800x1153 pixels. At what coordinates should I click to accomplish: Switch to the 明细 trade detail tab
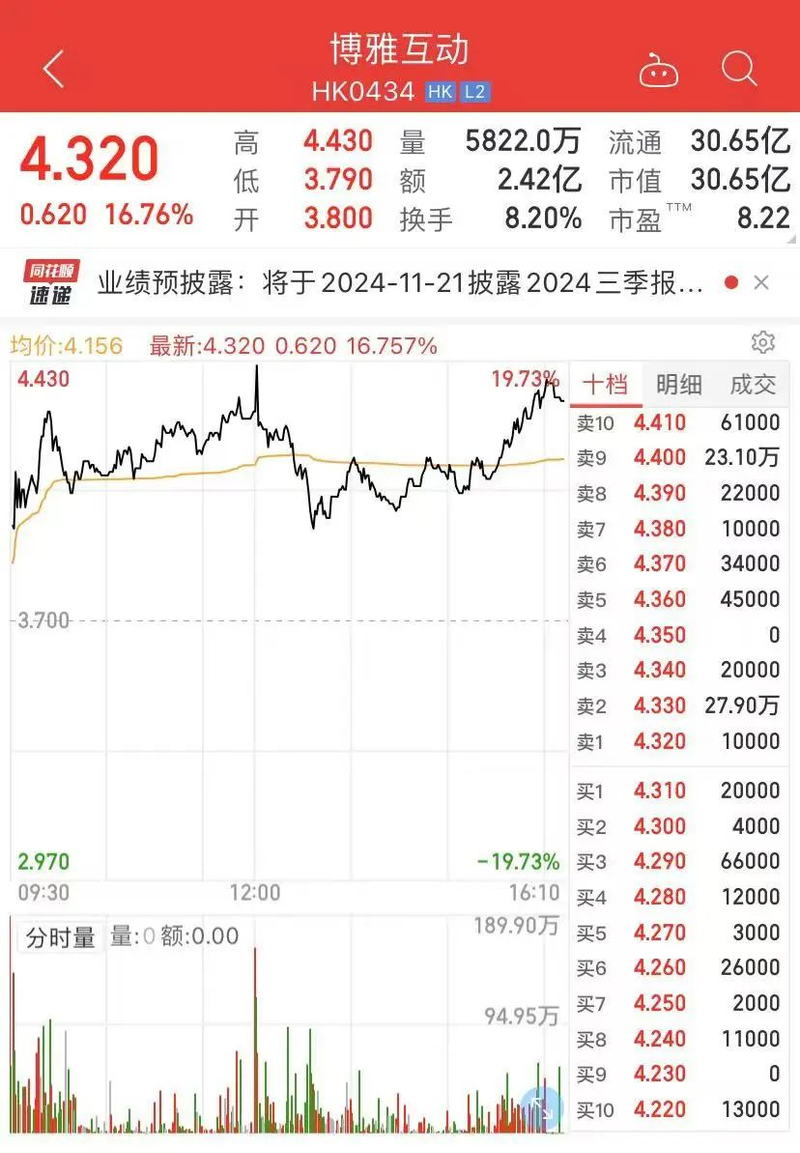pos(679,384)
